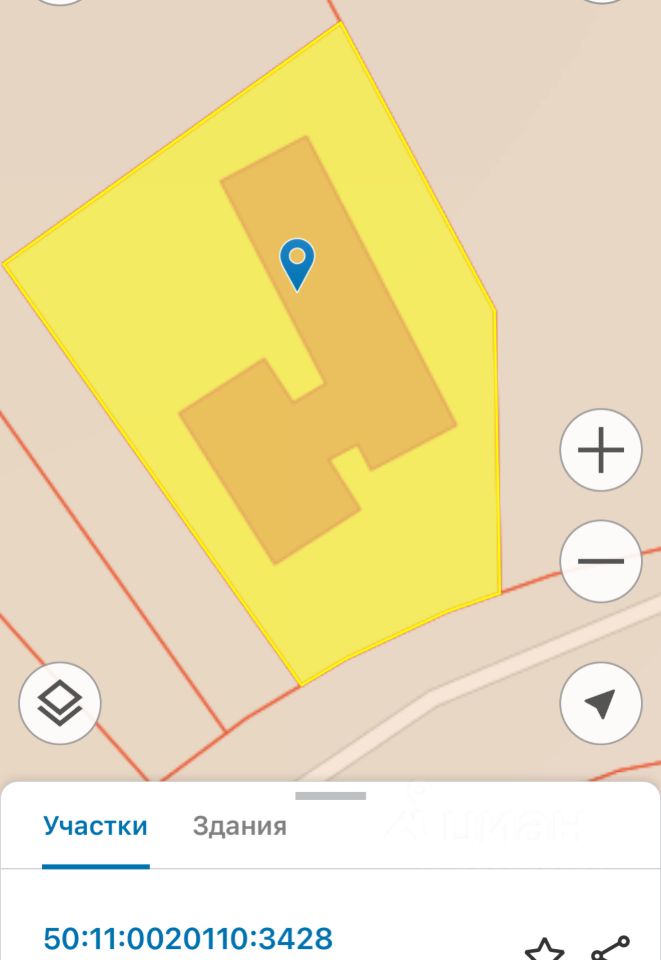Select the Участки tab
Viewport: 661px width, 960px height.
point(96,827)
